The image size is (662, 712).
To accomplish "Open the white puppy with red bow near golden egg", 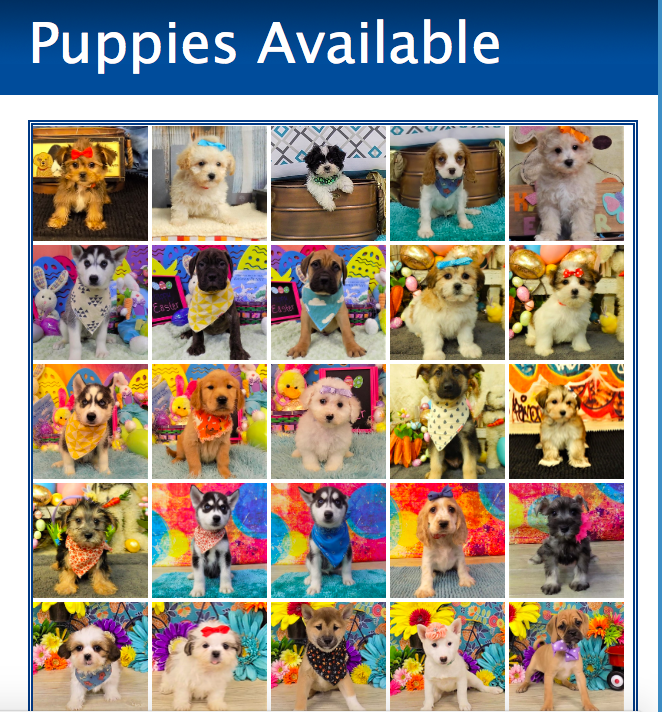I will click(x=566, y=302).
